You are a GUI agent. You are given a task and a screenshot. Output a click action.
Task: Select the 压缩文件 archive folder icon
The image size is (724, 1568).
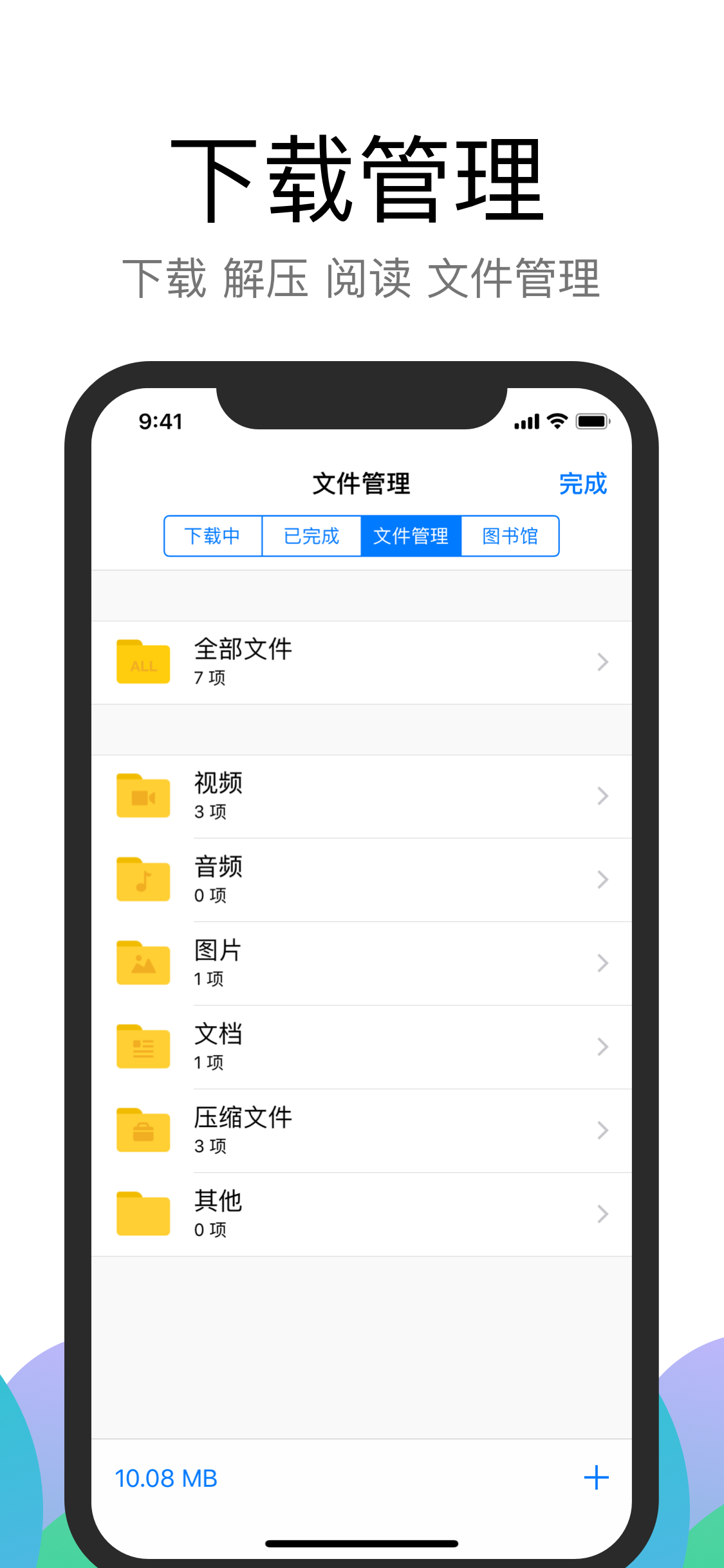click(142, 1130)
